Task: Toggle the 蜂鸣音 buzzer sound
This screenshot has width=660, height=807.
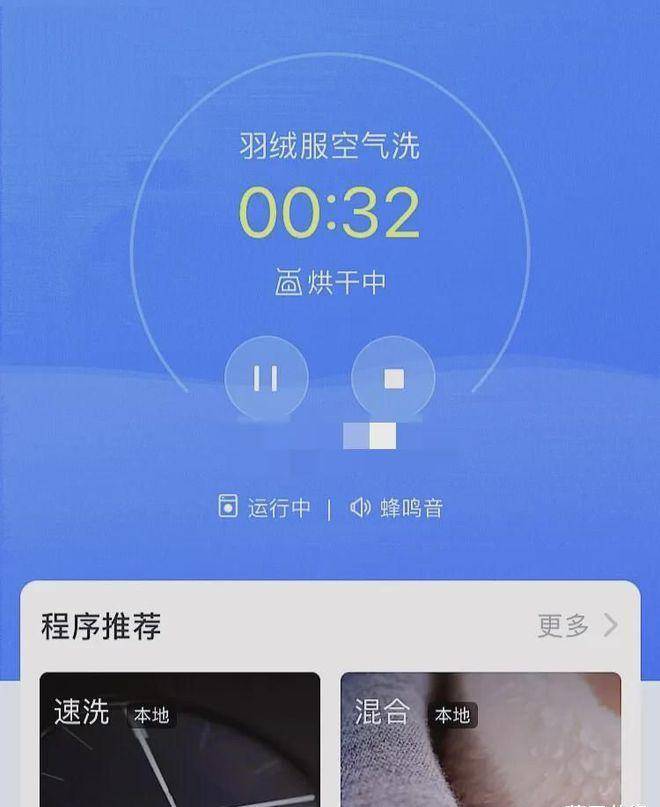Action: click(397, 508)
